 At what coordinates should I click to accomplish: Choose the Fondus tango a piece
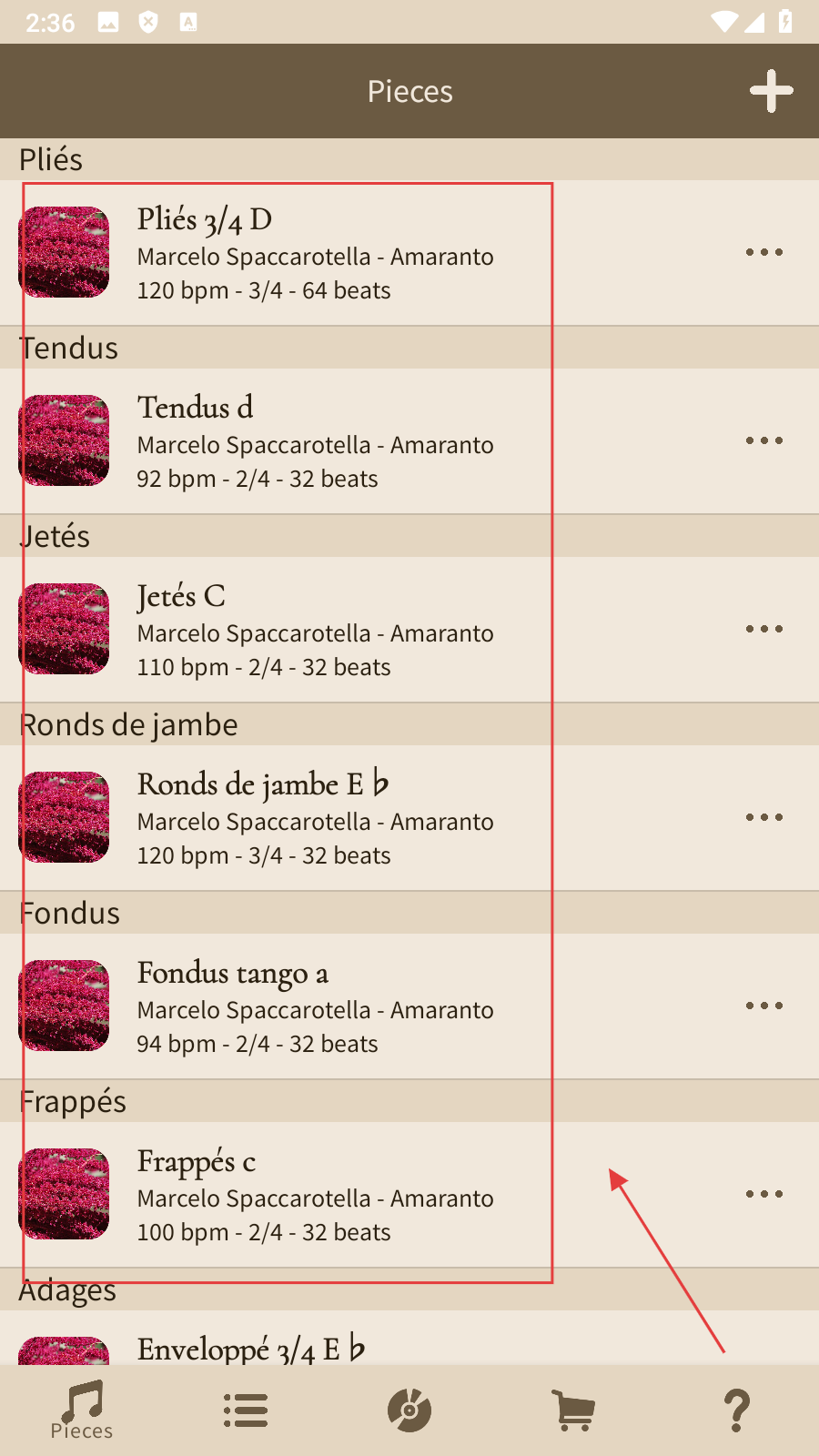[314, 1006]
